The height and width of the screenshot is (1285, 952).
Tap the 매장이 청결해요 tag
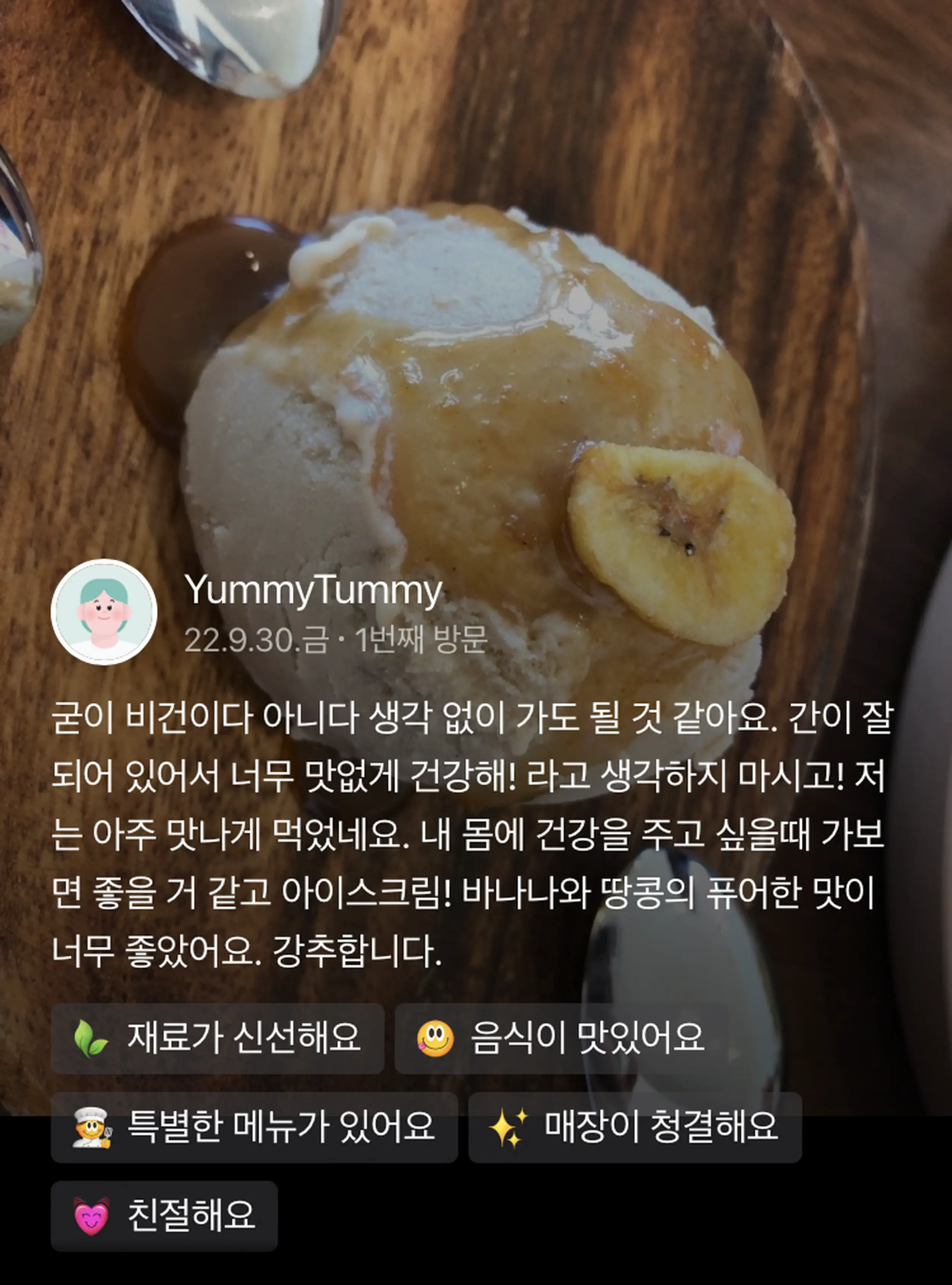[634, 1127]
